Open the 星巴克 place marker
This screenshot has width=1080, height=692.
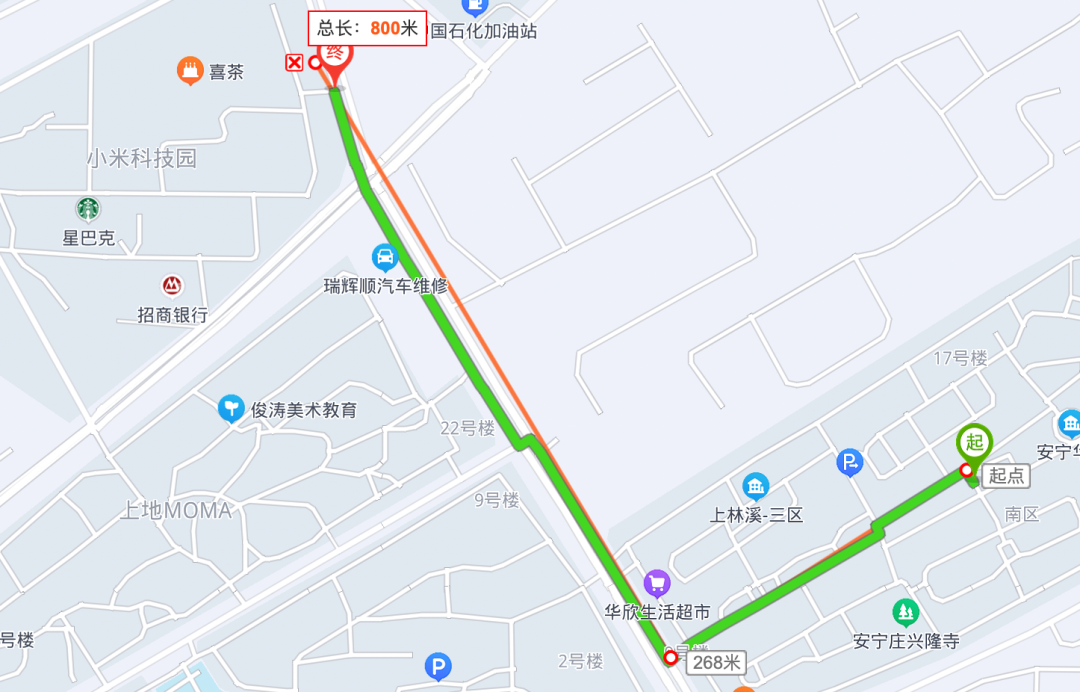[x=88, y=209]
